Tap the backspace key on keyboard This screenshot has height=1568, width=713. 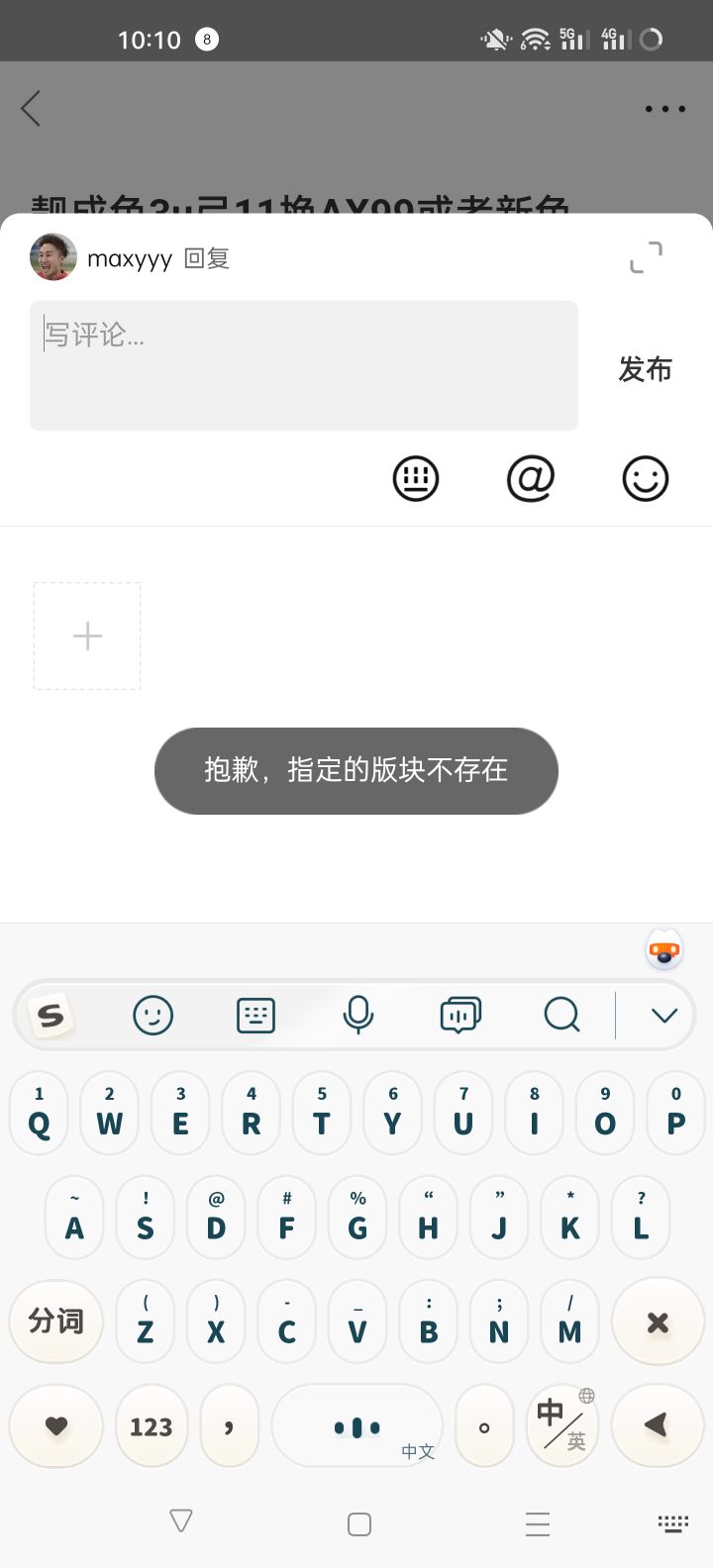(x=657, y=1323)
